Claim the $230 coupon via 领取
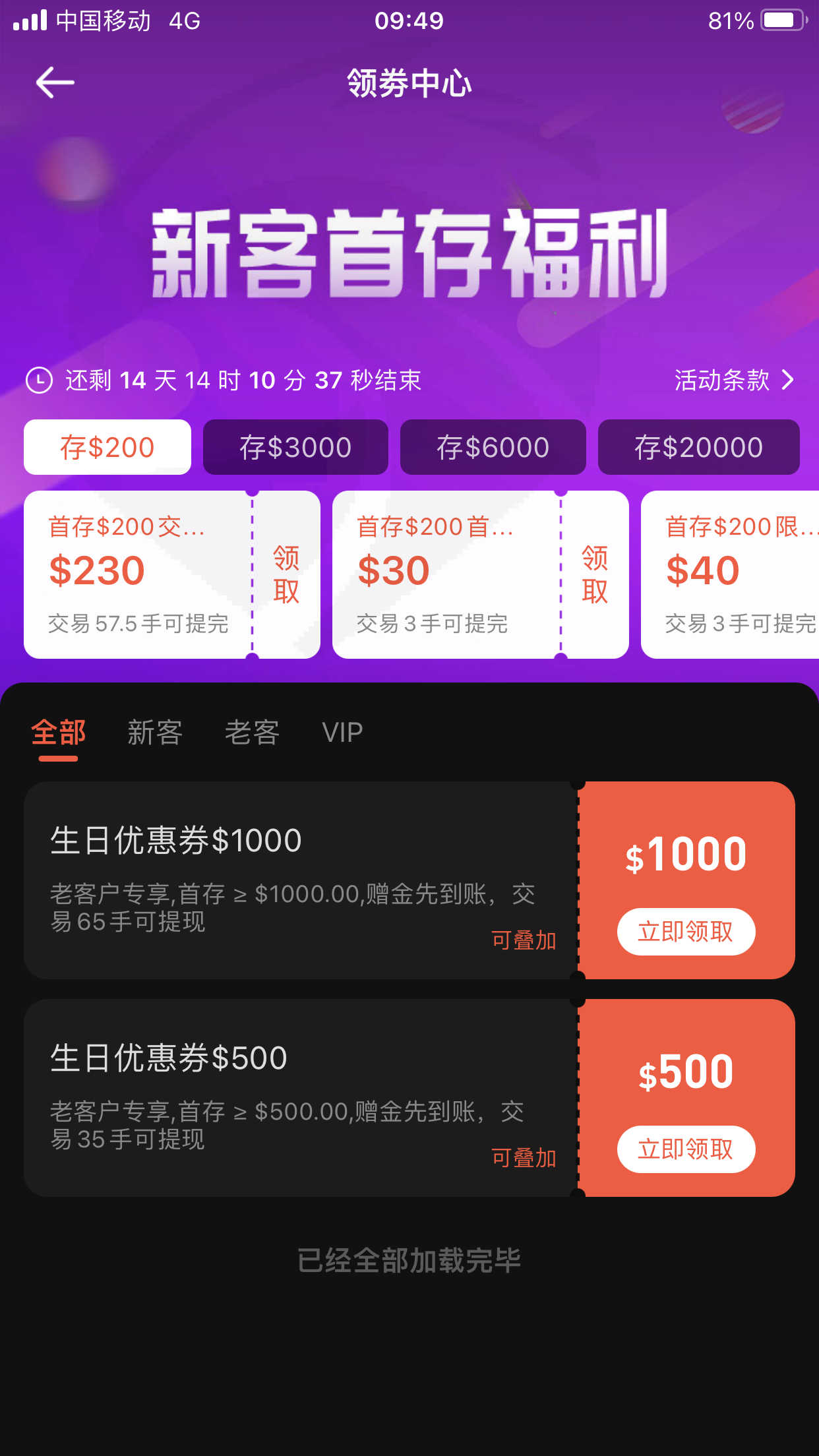819x1456 pixels. coord(286,574)
